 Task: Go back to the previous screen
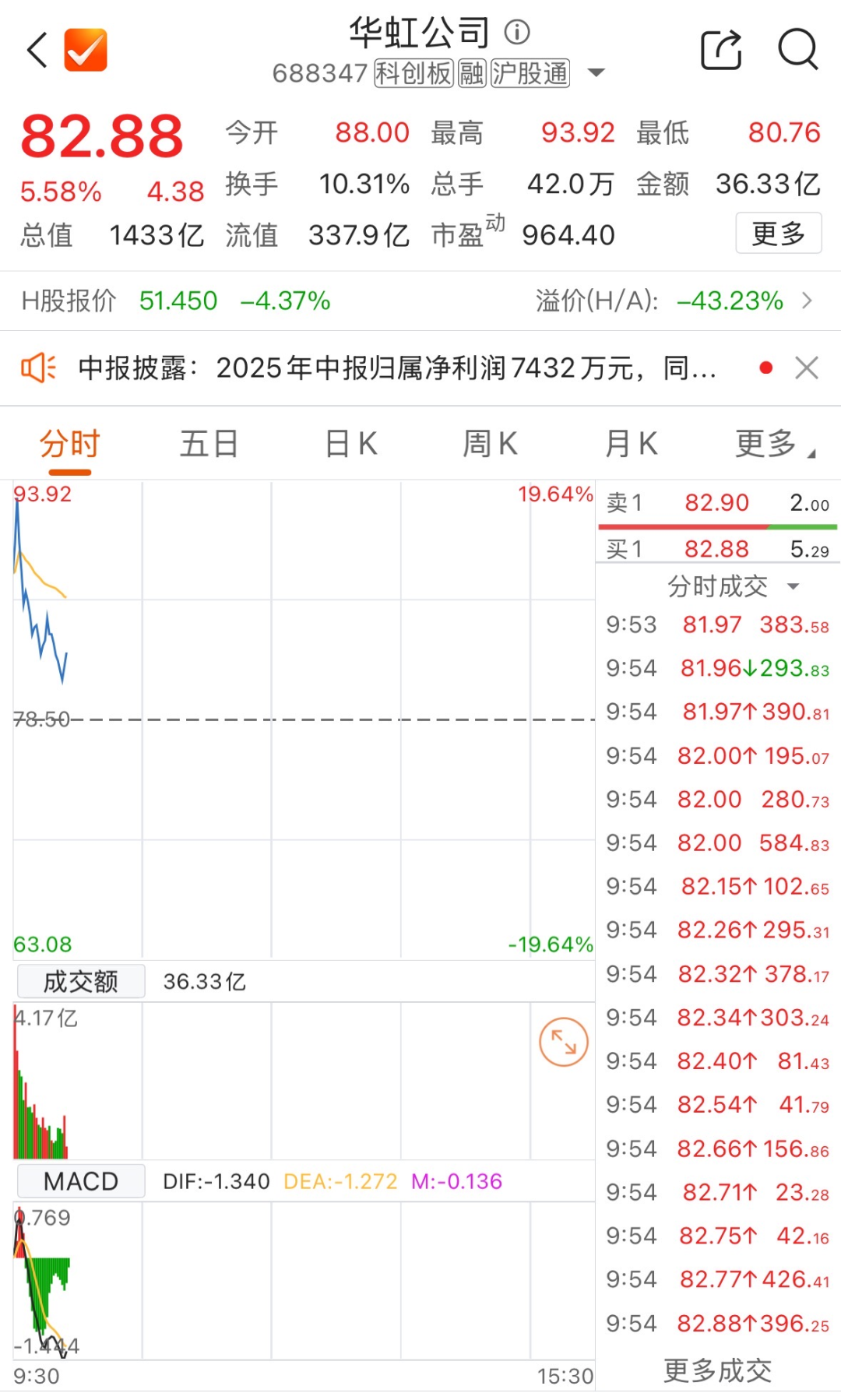coord(37,51)
